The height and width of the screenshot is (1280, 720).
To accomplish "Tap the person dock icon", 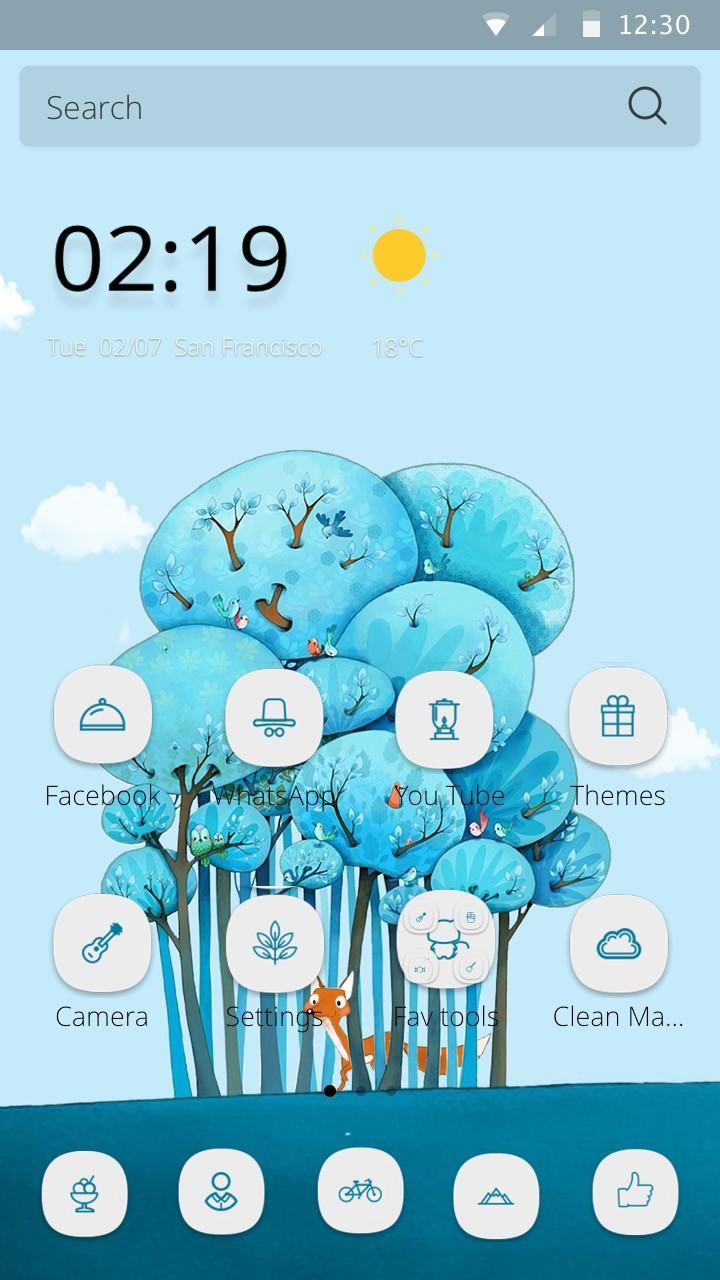I will coord(221,1191).
